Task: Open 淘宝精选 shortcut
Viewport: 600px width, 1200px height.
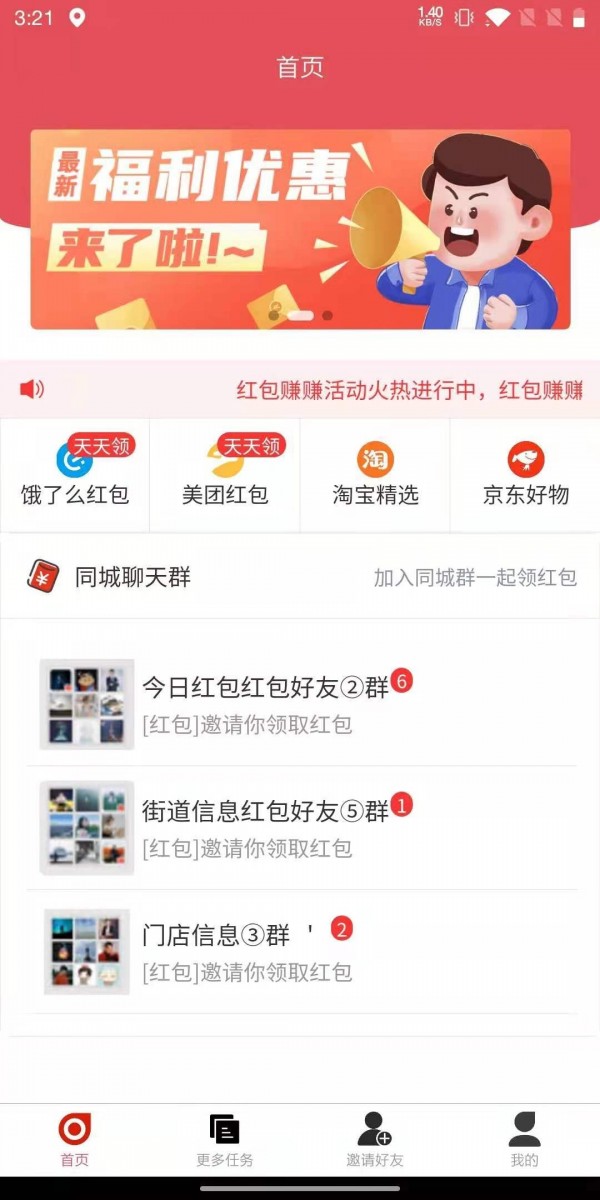Action: click(375, 475)
